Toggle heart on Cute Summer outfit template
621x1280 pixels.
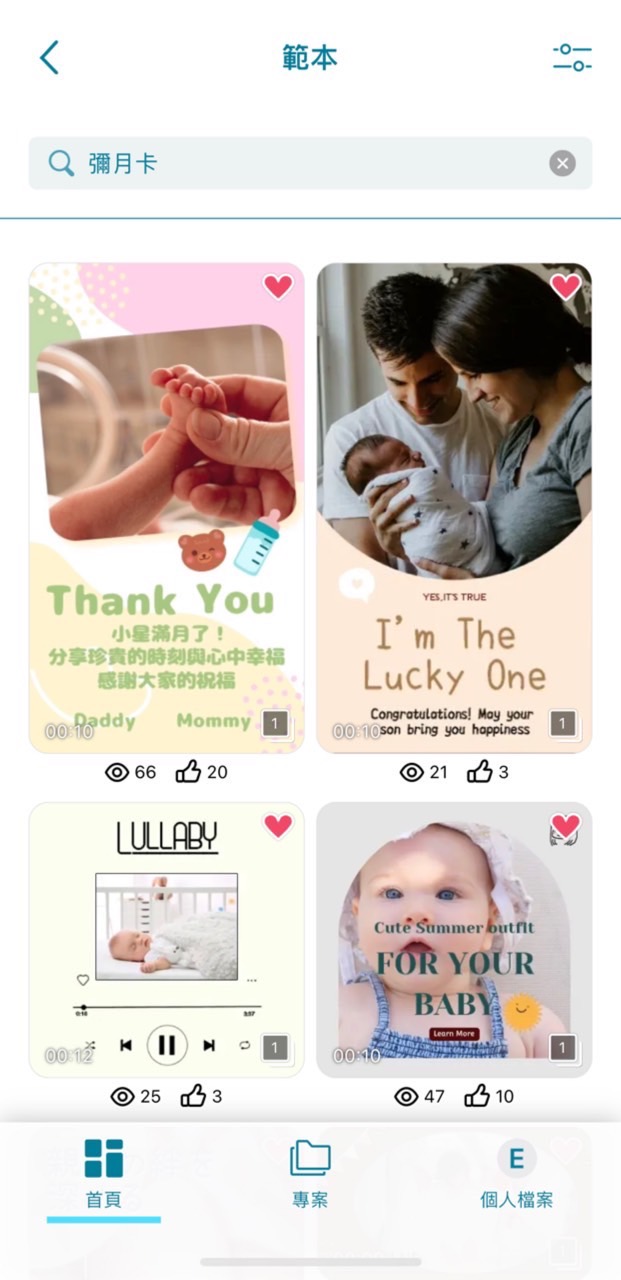(565, 826)
